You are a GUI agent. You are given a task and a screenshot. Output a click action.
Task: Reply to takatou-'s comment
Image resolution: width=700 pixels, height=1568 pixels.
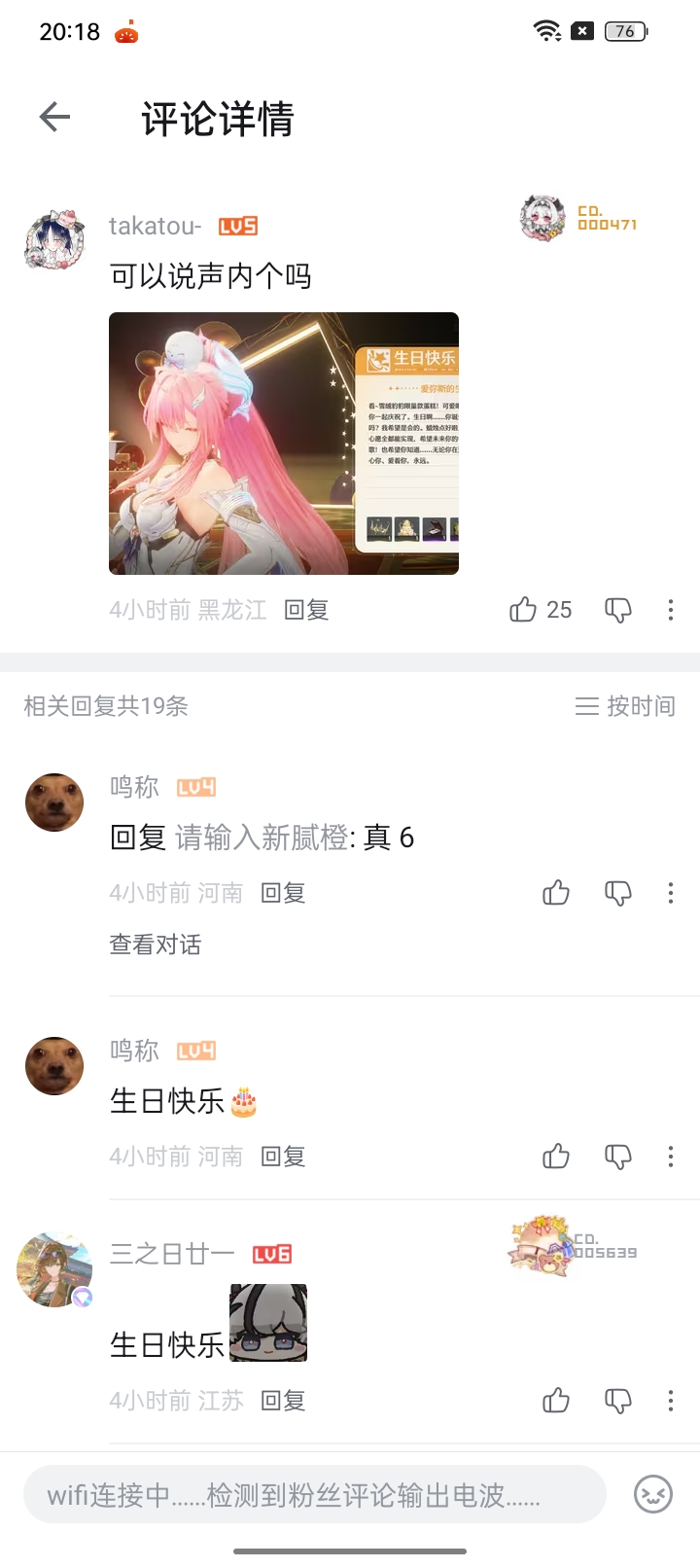(306, 610)
